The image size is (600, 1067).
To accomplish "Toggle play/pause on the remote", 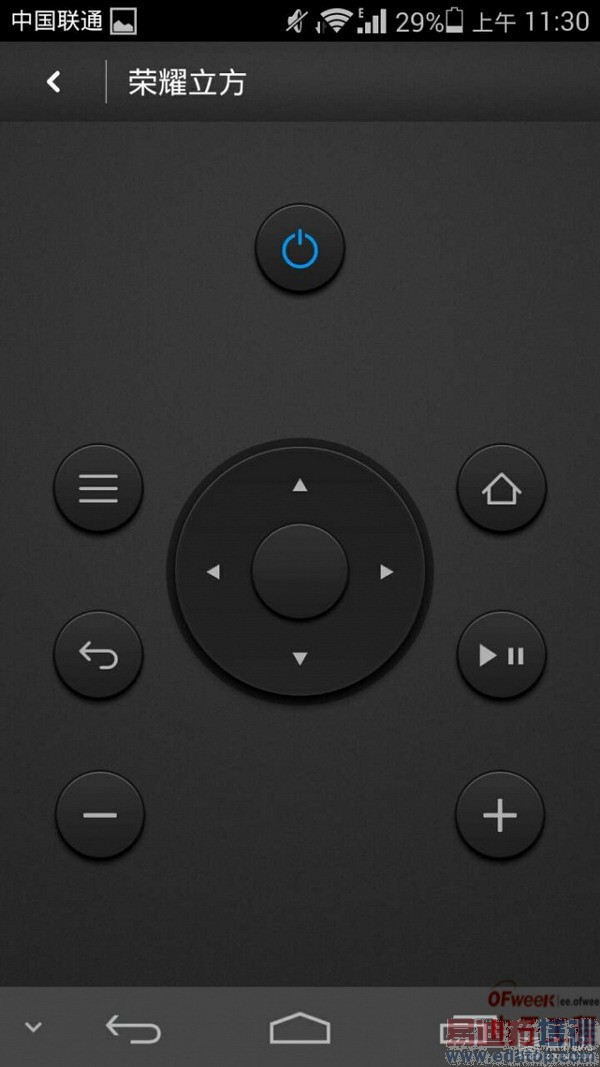I will click(501, 655).
